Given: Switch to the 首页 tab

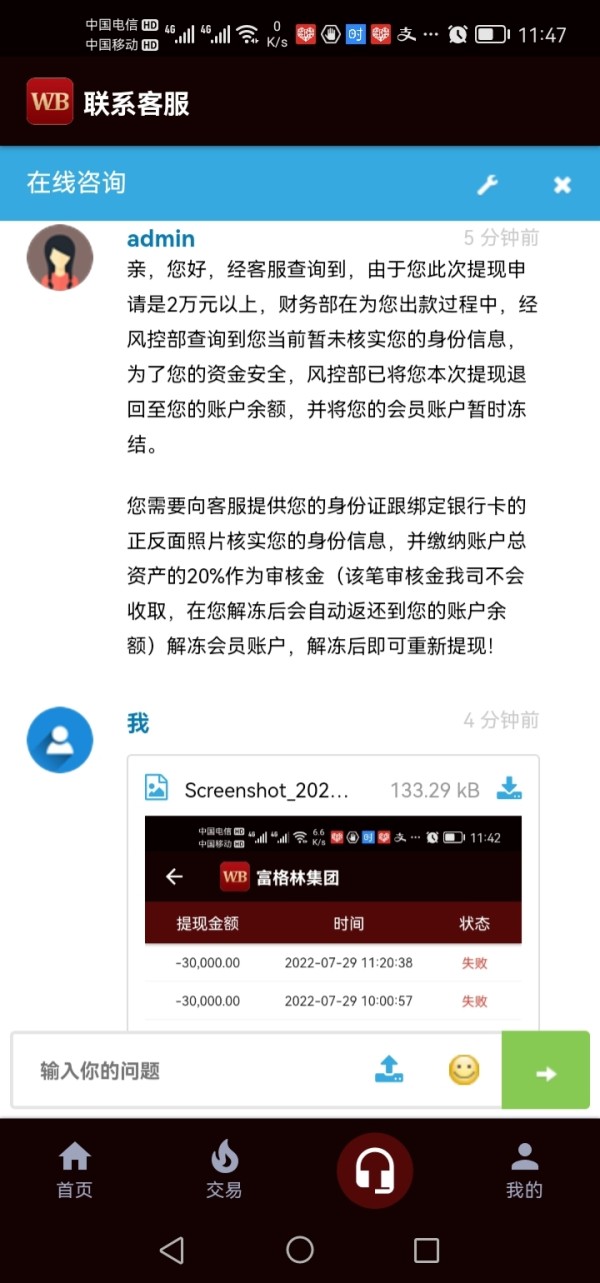Looking at the screenshot, I should (75, 1170).
